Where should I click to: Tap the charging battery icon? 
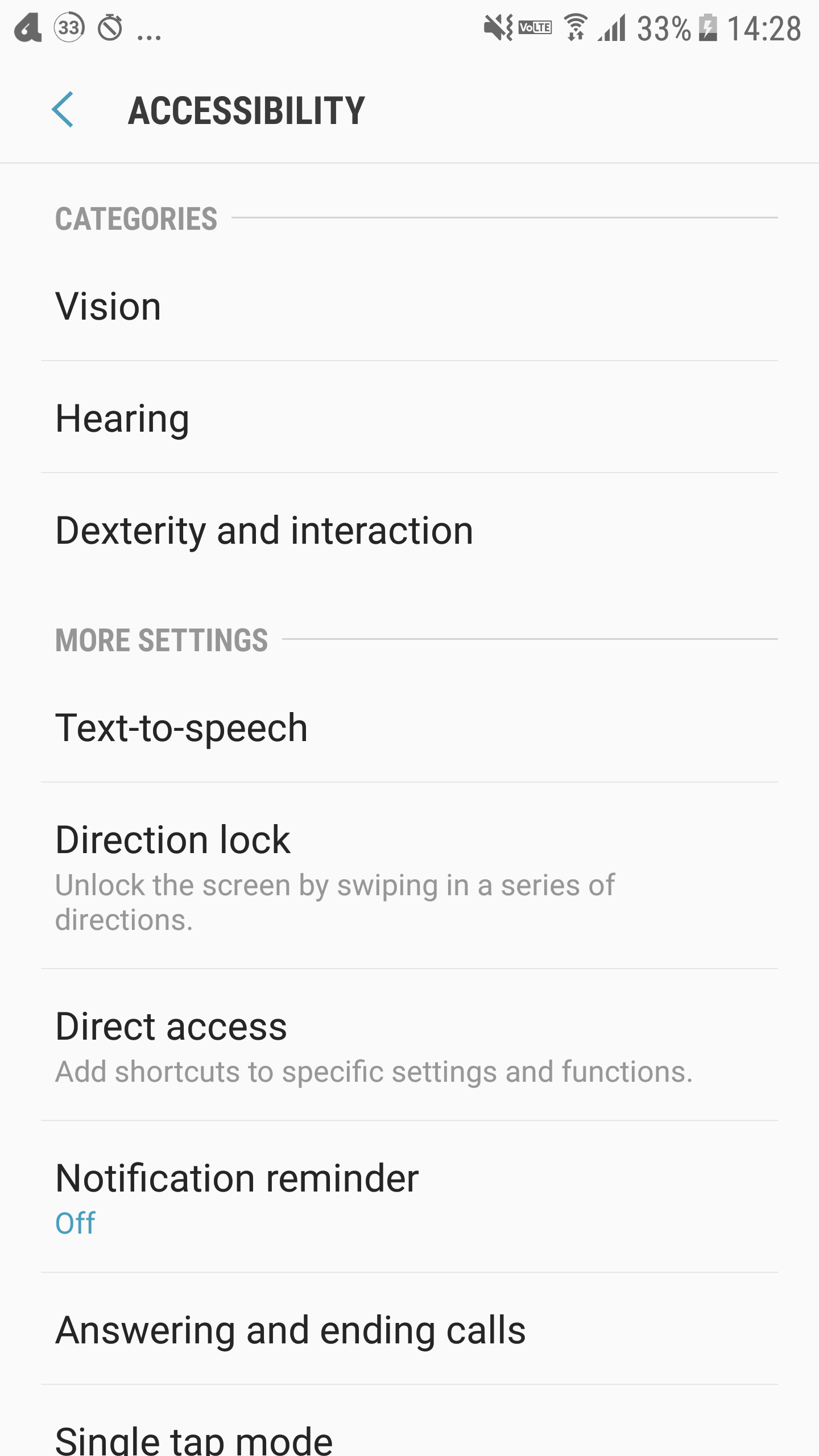(707, 27)
